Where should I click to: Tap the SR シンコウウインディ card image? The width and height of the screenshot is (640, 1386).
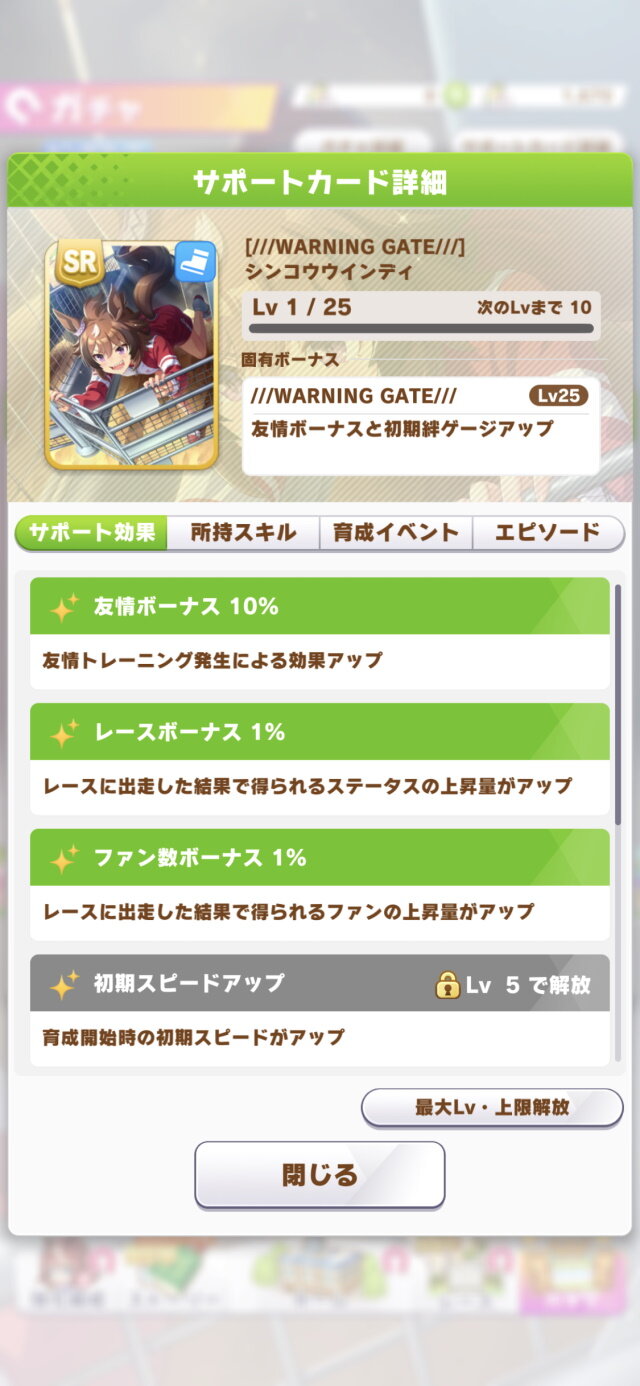point(131,355)
